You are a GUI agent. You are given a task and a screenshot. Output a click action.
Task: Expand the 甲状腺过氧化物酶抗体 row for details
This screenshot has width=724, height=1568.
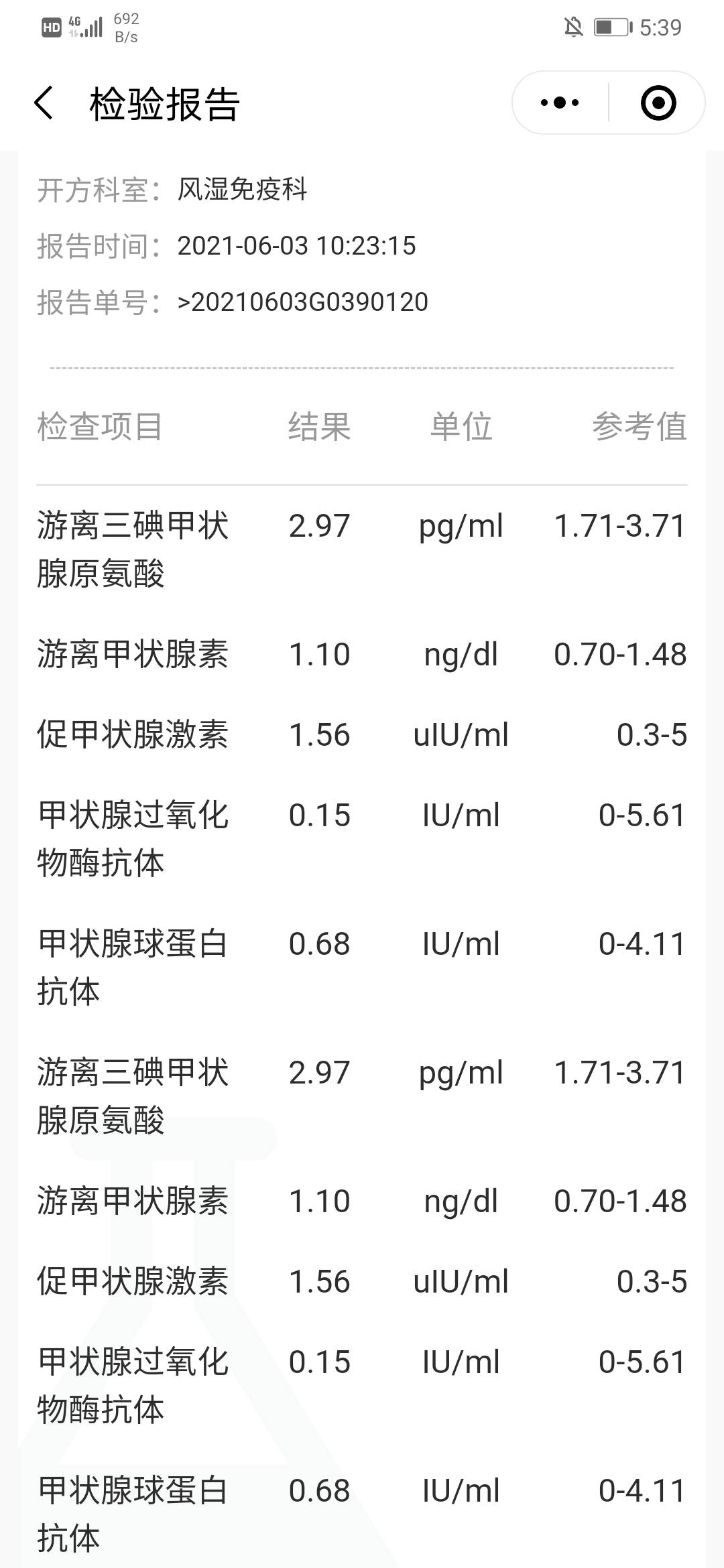[134, 838]
